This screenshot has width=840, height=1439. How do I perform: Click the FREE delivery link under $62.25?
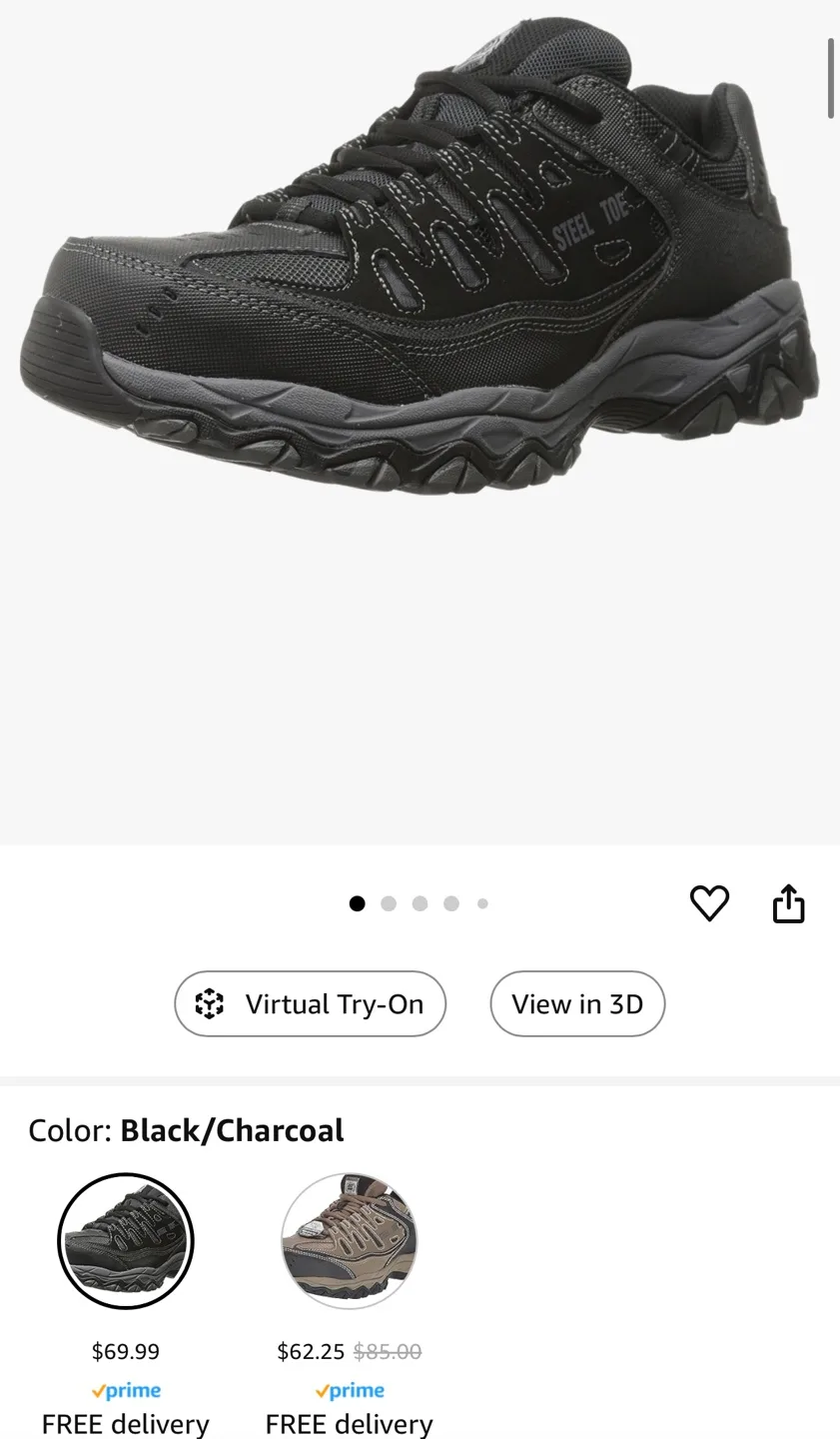click(348, 1423)
